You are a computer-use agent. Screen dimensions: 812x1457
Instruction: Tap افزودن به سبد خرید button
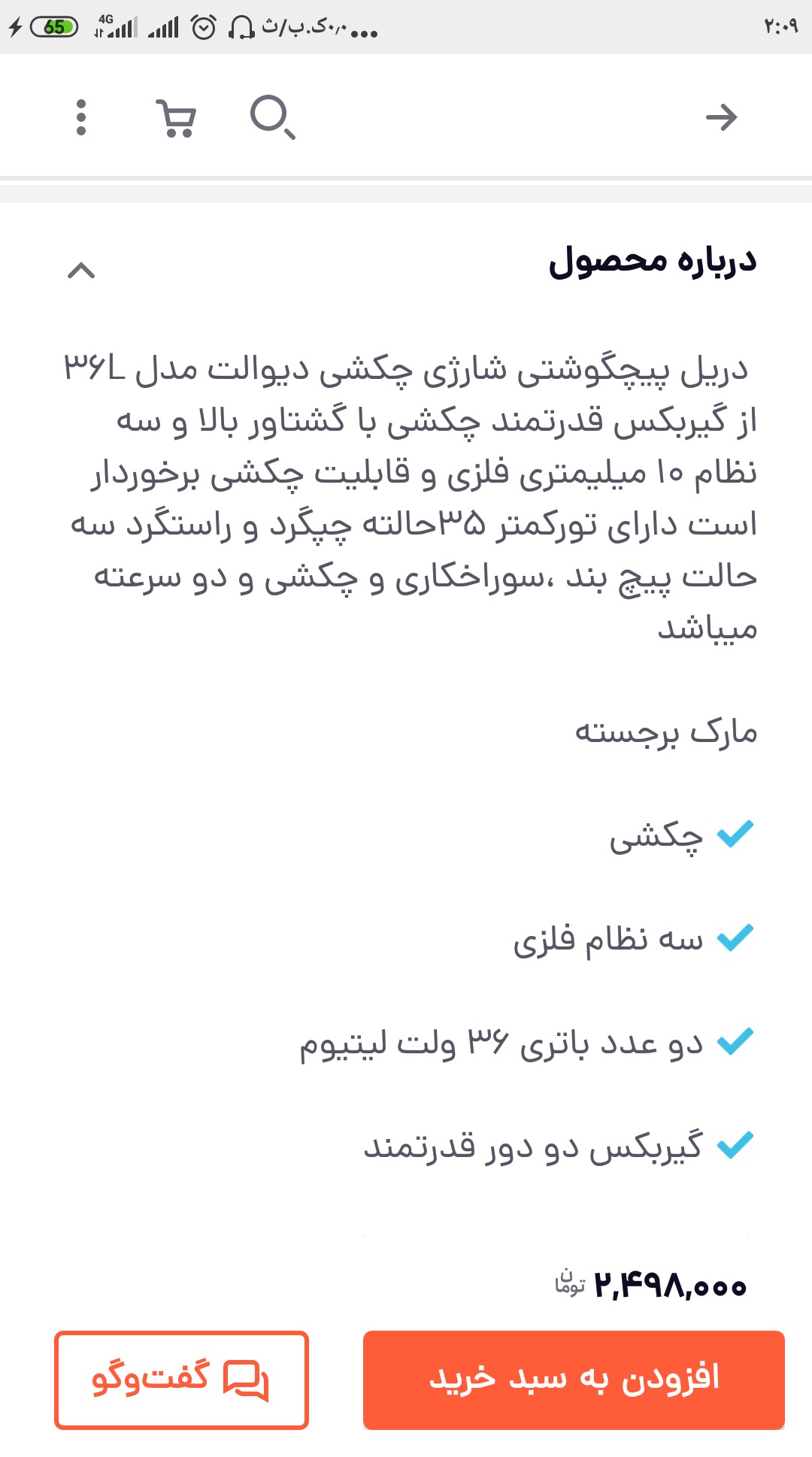(574, 1380)
